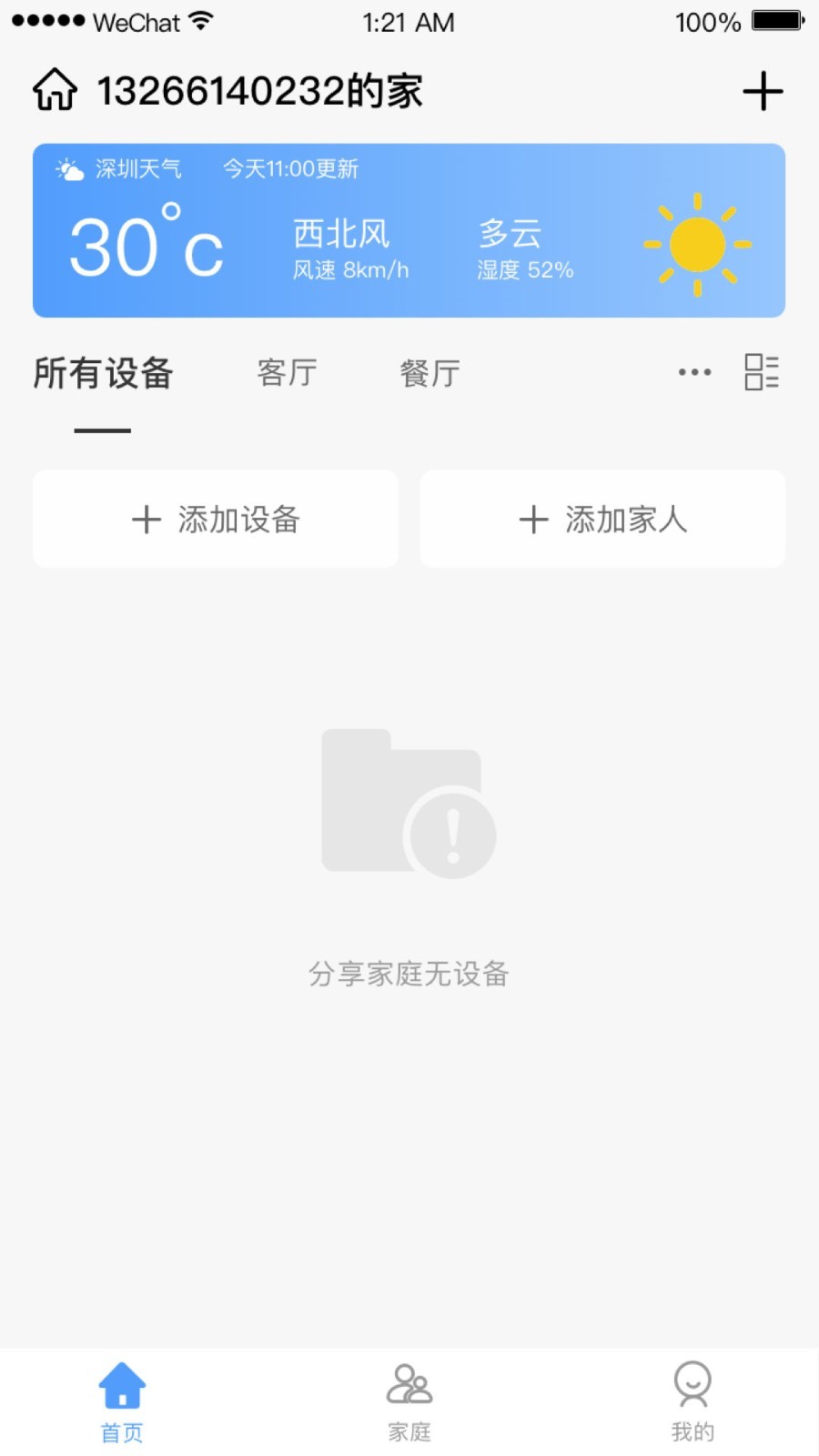Screen dimensions: 819x1456
Task: Select the 首页 home tab icon
Action: [122, 1386]
